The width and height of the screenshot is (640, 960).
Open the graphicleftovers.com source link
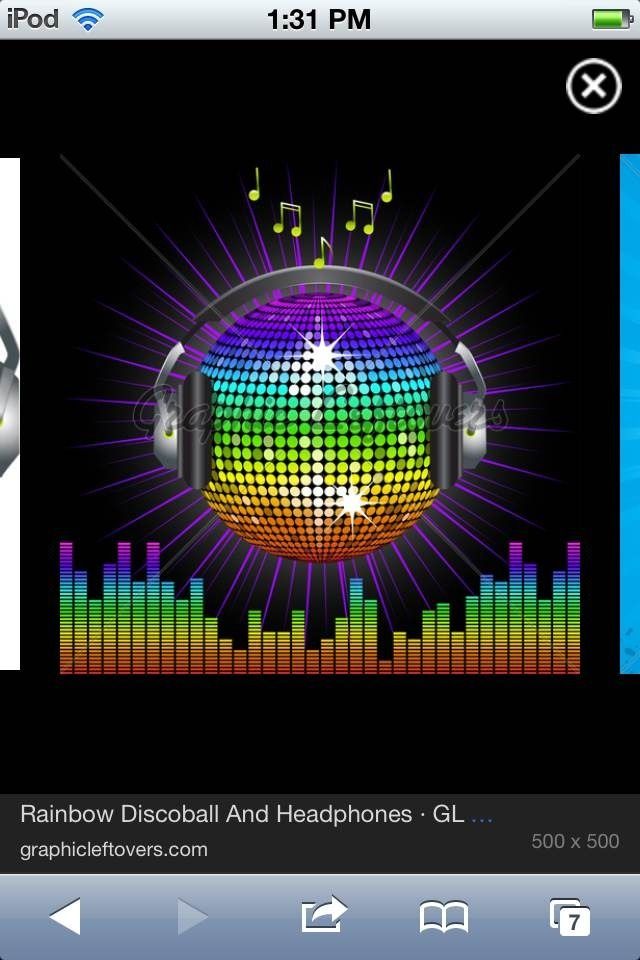(114, 850)
